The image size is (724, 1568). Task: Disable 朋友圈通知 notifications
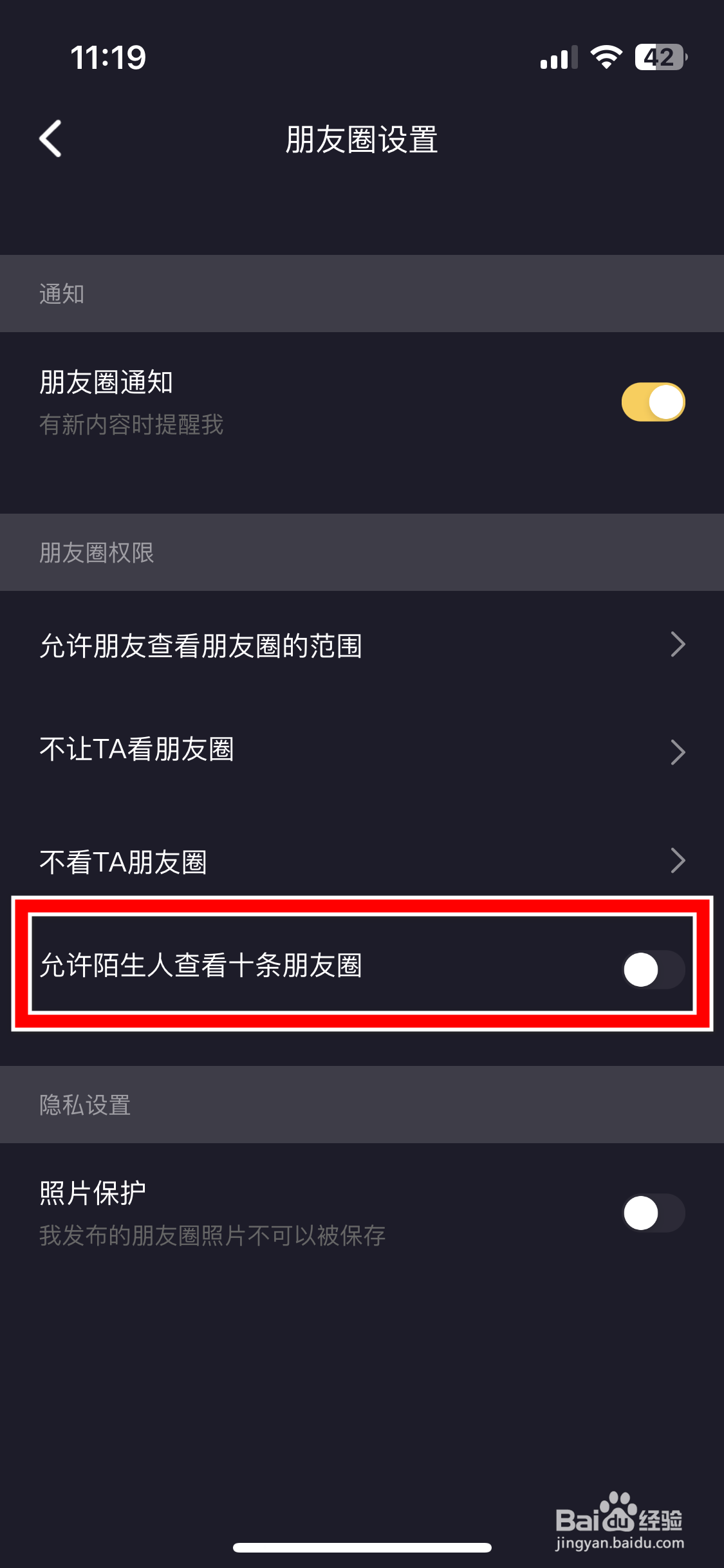(x=652, y=400)
